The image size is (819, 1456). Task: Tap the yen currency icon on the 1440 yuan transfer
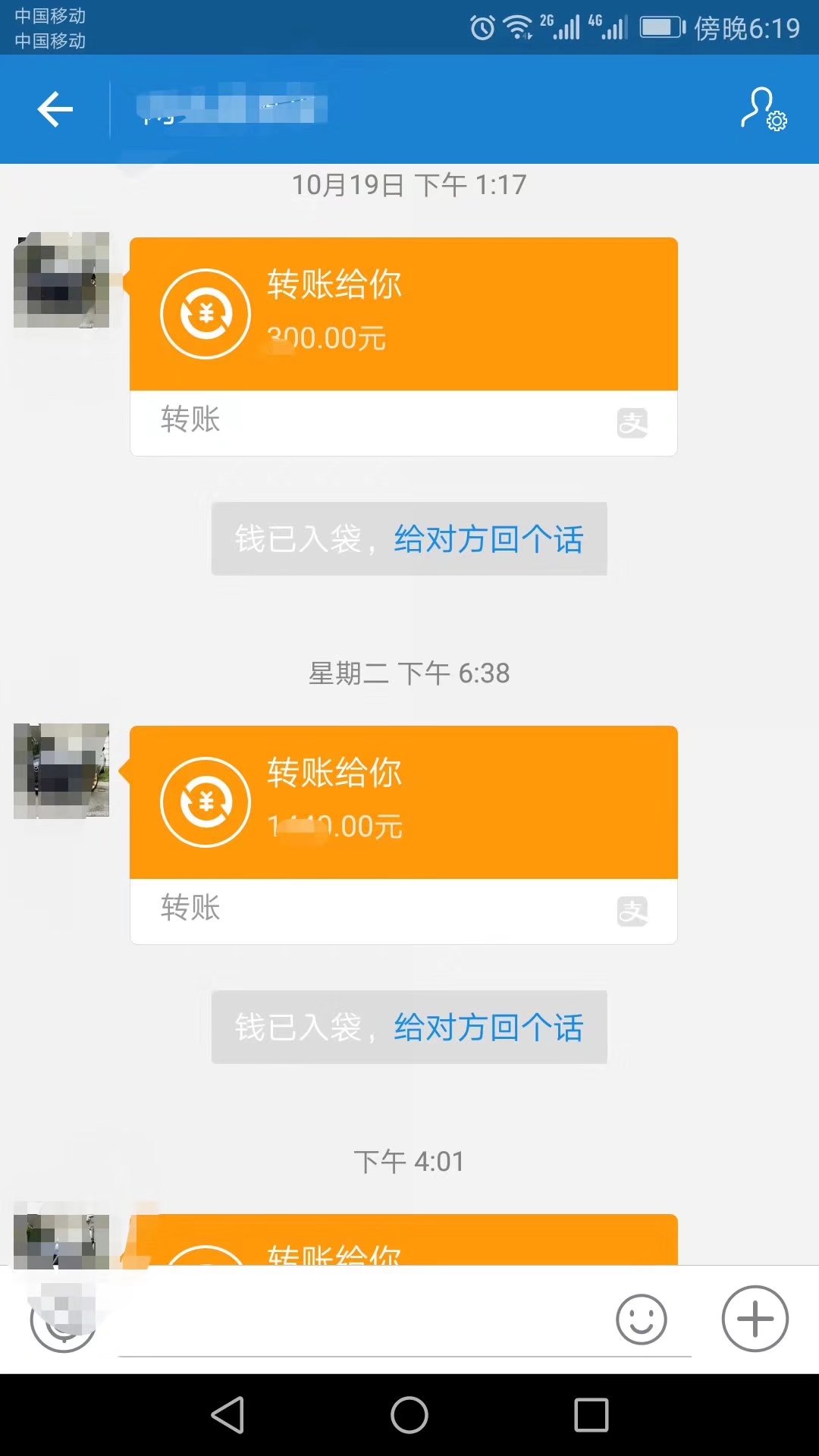pos(205,802)
